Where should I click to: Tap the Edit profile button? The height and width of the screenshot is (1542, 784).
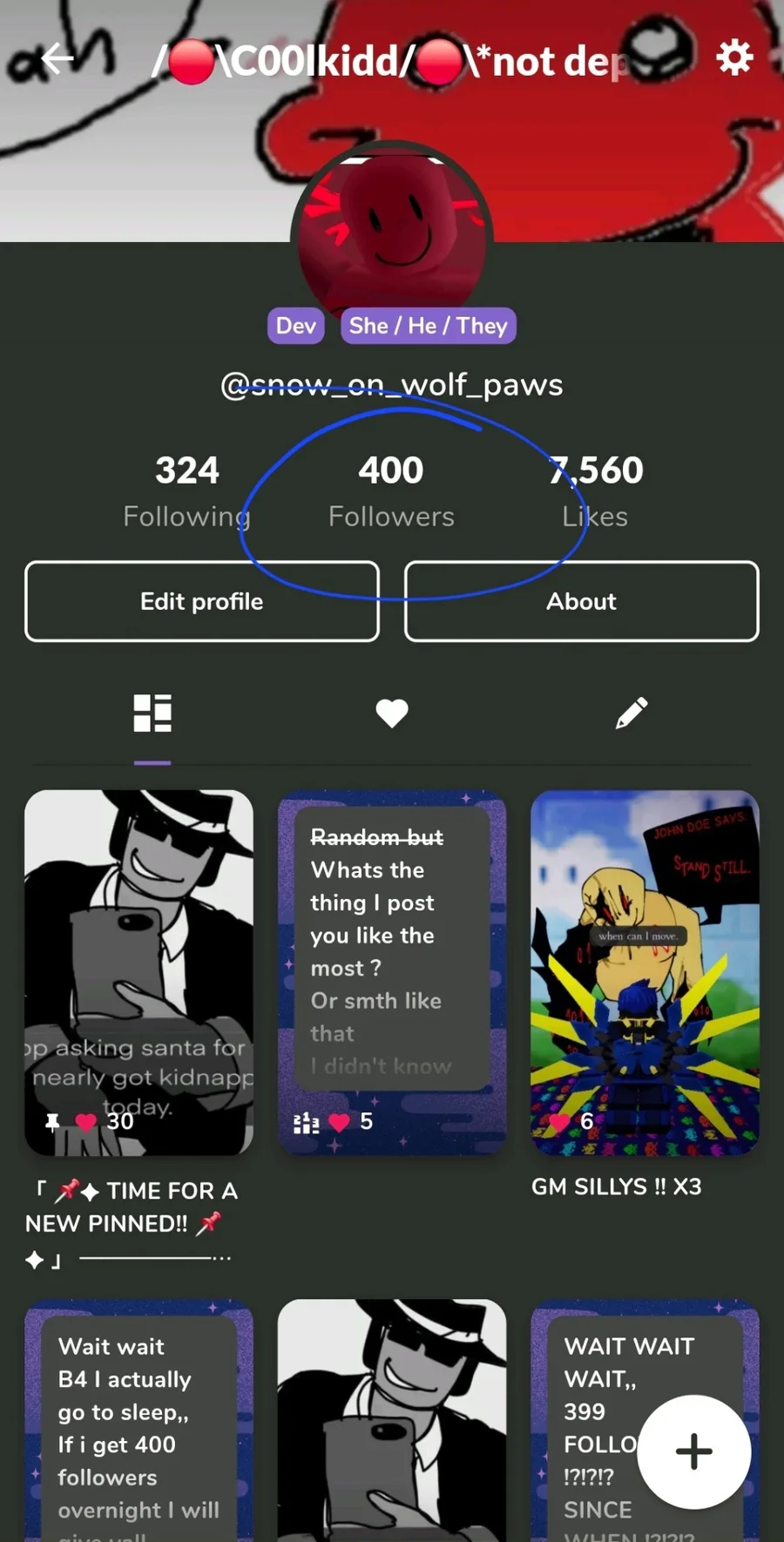point(202,601)
